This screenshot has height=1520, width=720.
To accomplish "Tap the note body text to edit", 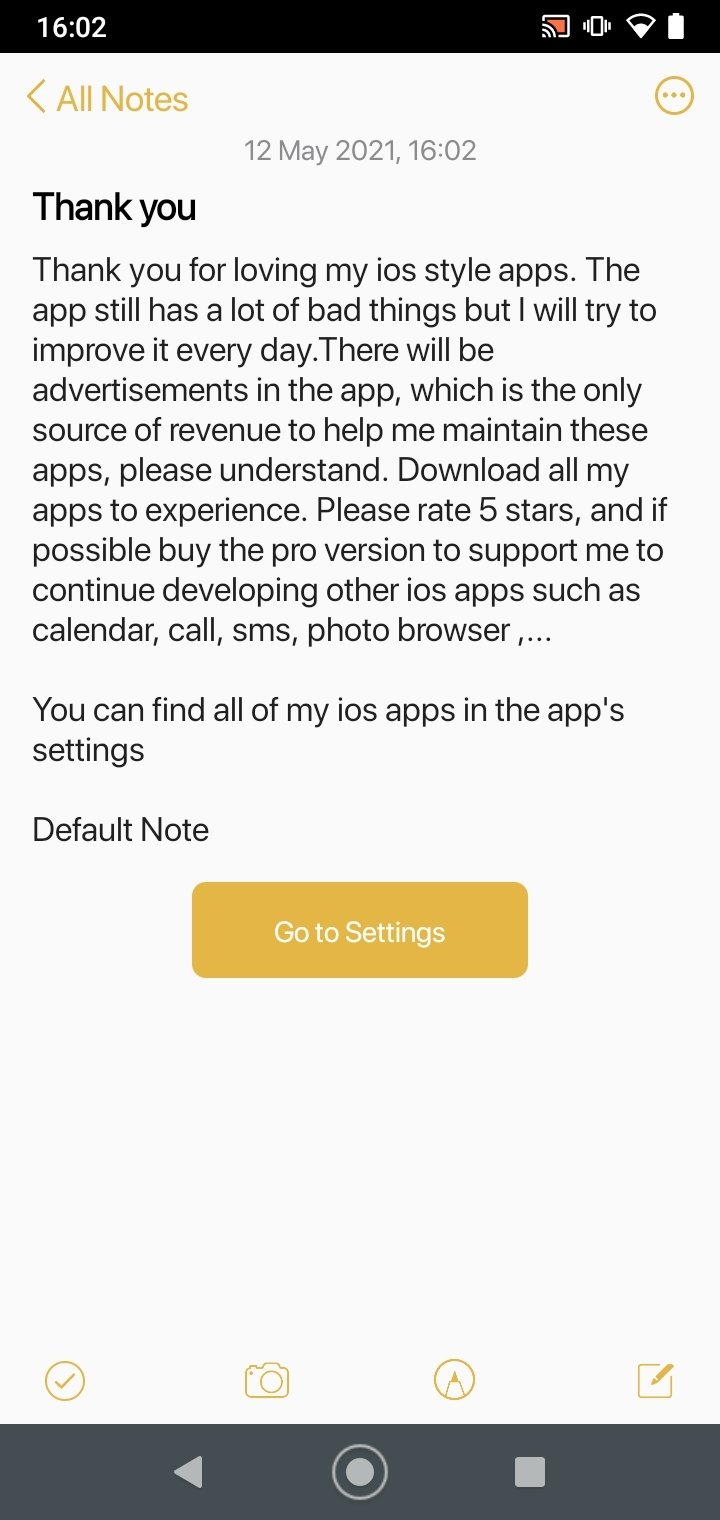I will click(x=350, y=450).
